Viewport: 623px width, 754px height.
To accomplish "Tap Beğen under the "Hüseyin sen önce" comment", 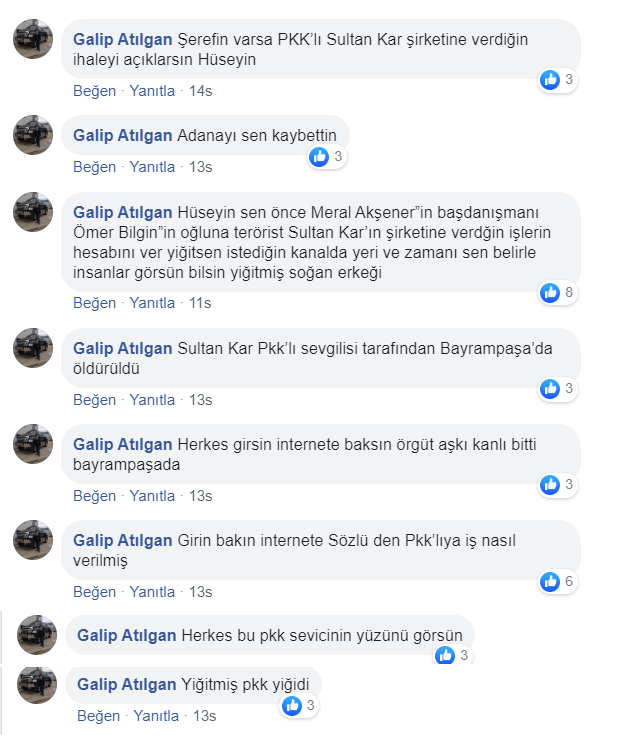I will [x=95, y=303].
